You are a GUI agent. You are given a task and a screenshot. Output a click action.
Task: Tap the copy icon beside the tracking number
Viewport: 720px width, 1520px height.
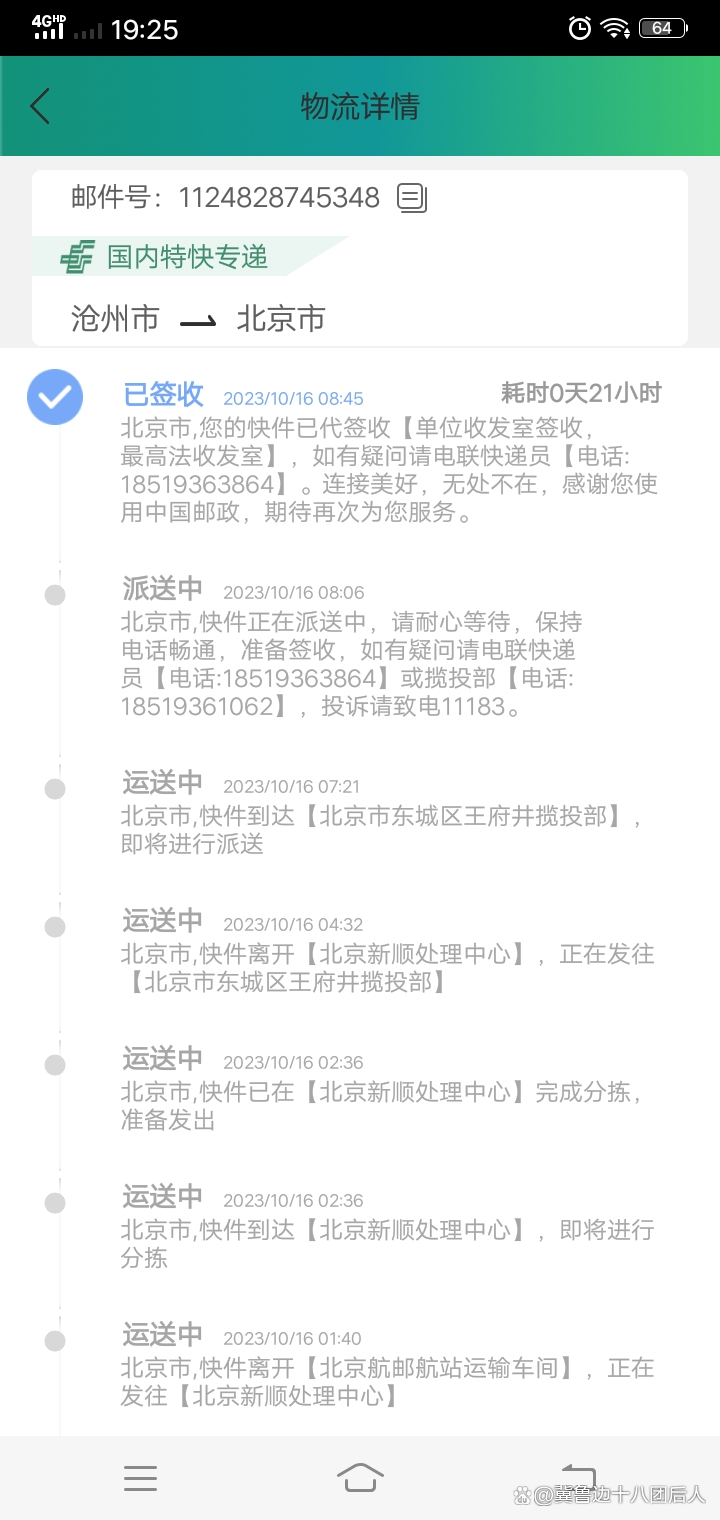(x=410, y=199)
